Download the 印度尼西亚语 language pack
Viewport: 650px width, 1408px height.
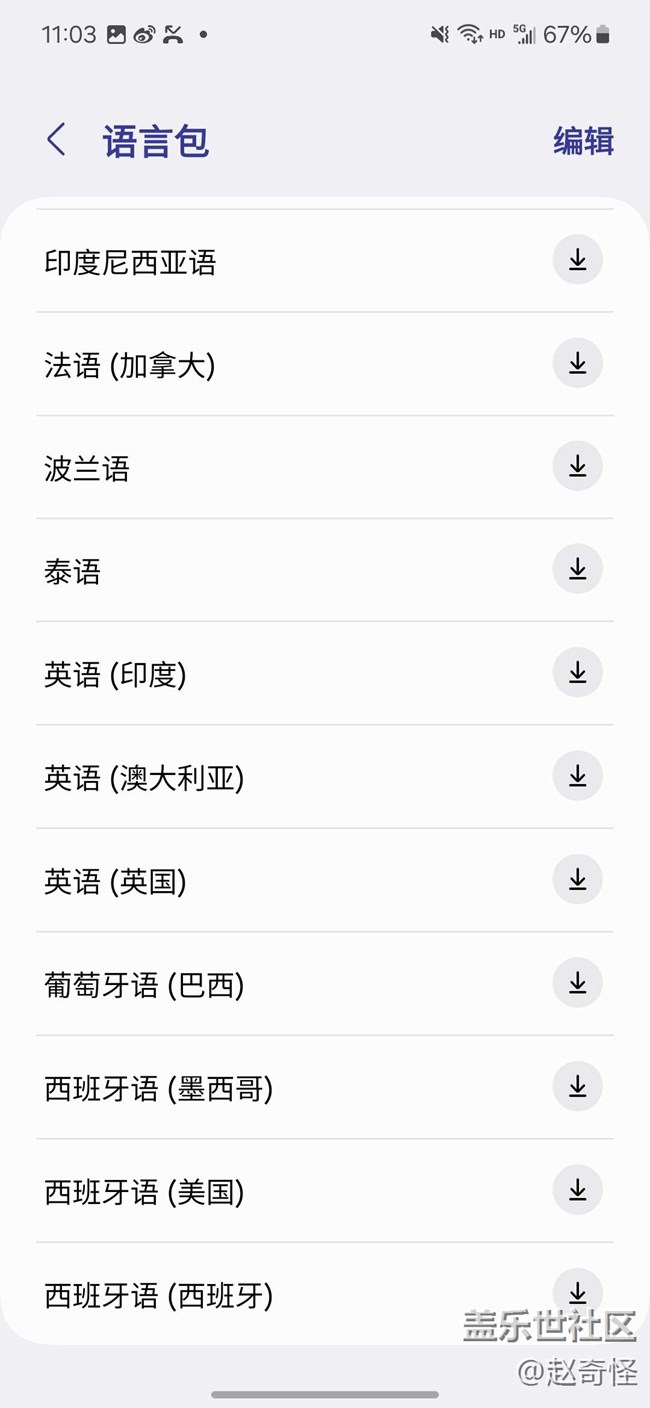tap(577, 261)
